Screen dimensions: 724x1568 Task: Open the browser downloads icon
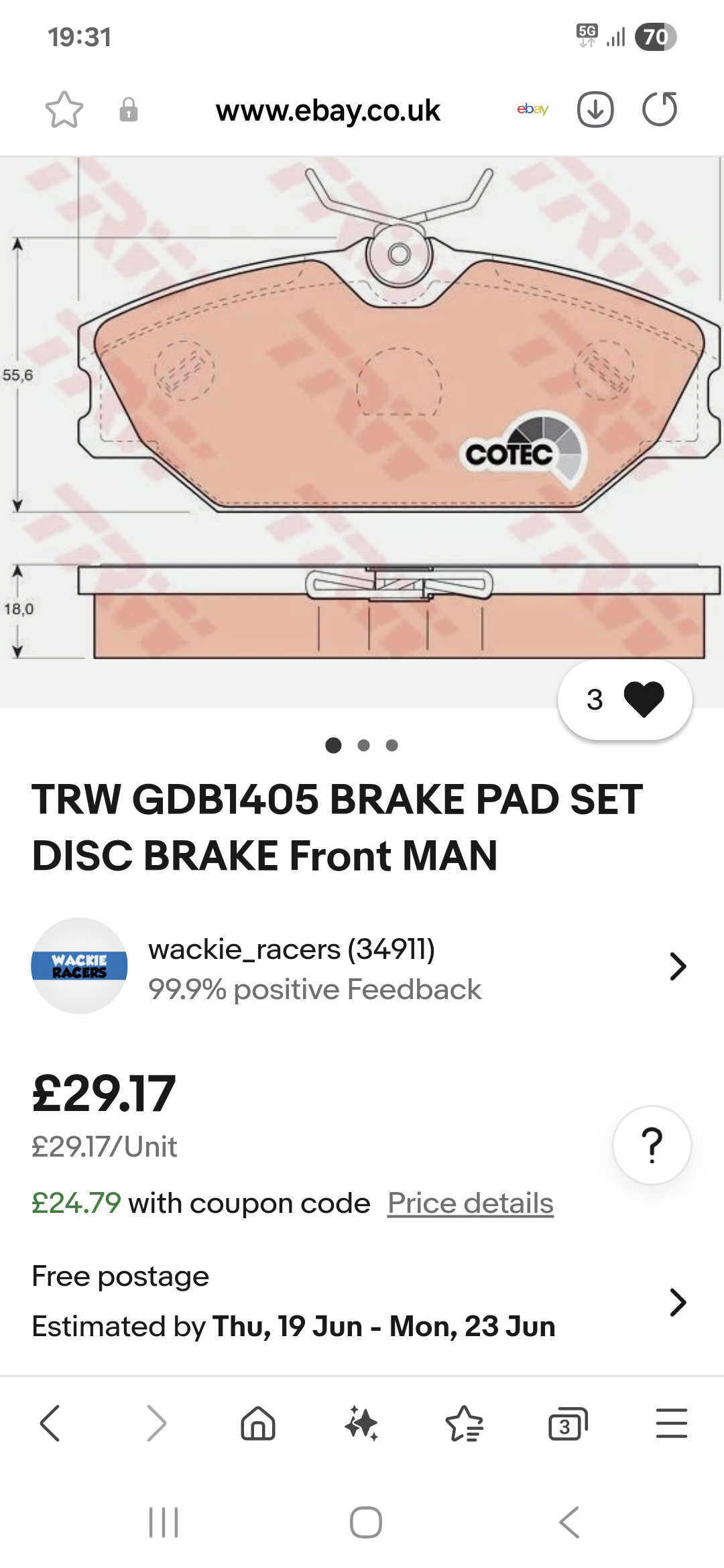click(595, 109)
